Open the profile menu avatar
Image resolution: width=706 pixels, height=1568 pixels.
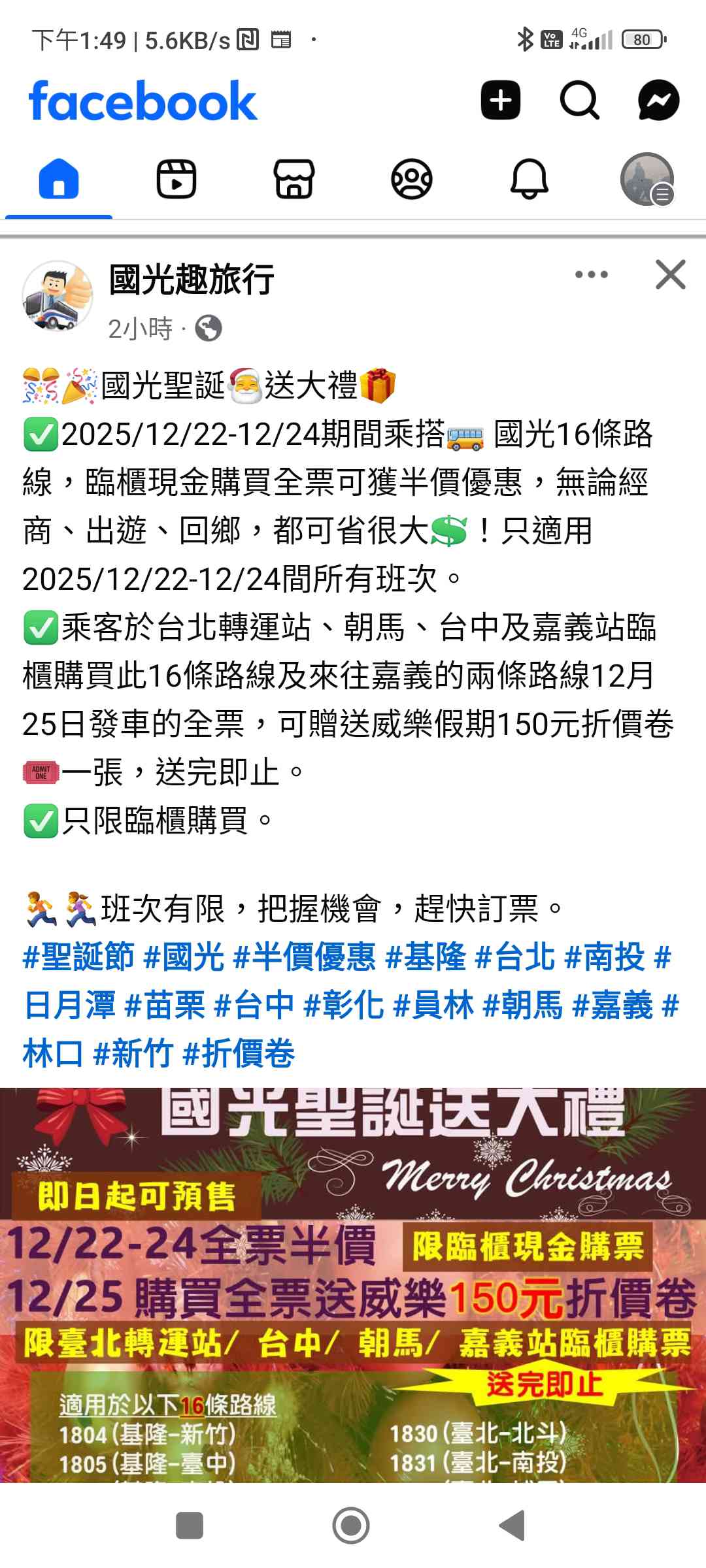coord(647,179)
